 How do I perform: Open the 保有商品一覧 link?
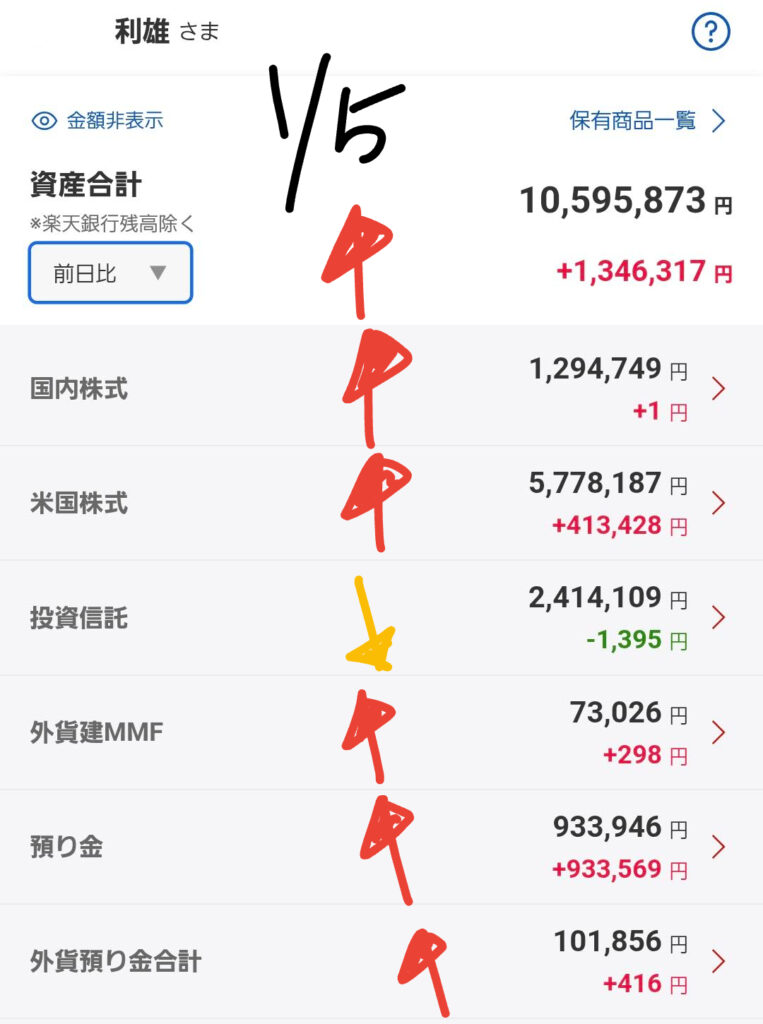[x=646, y=121]
